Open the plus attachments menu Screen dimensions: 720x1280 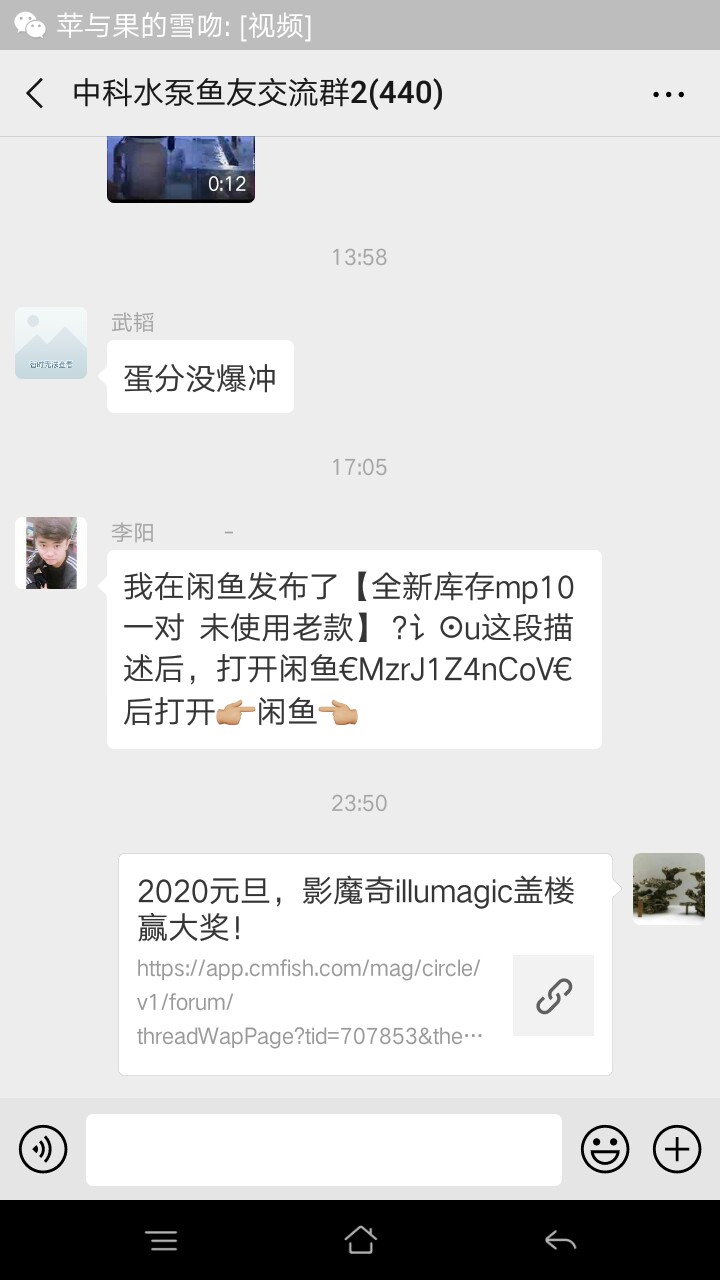(677, 1149)
